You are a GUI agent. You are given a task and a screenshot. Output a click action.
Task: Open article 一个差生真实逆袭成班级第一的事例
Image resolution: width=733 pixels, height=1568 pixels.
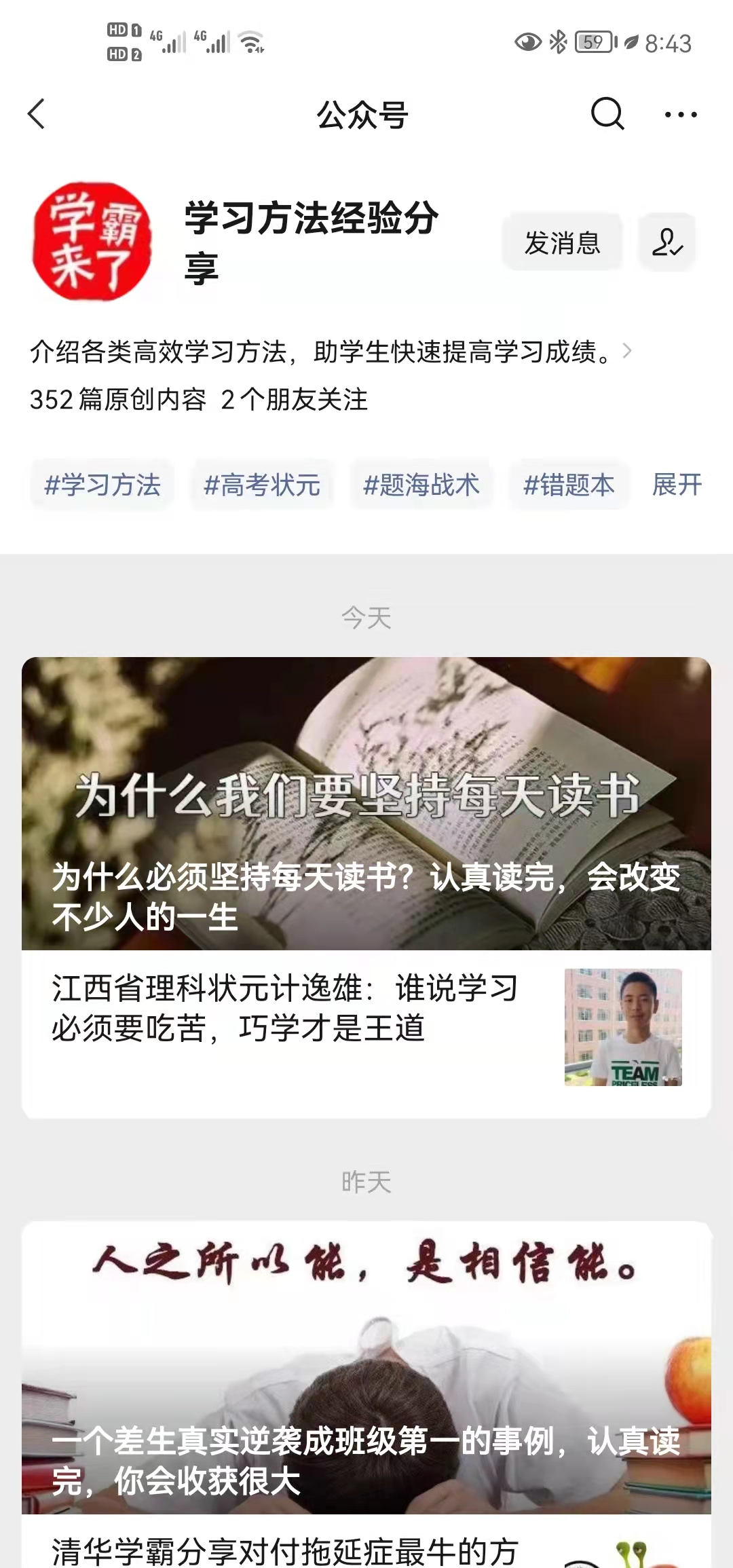coord(366,1368)
